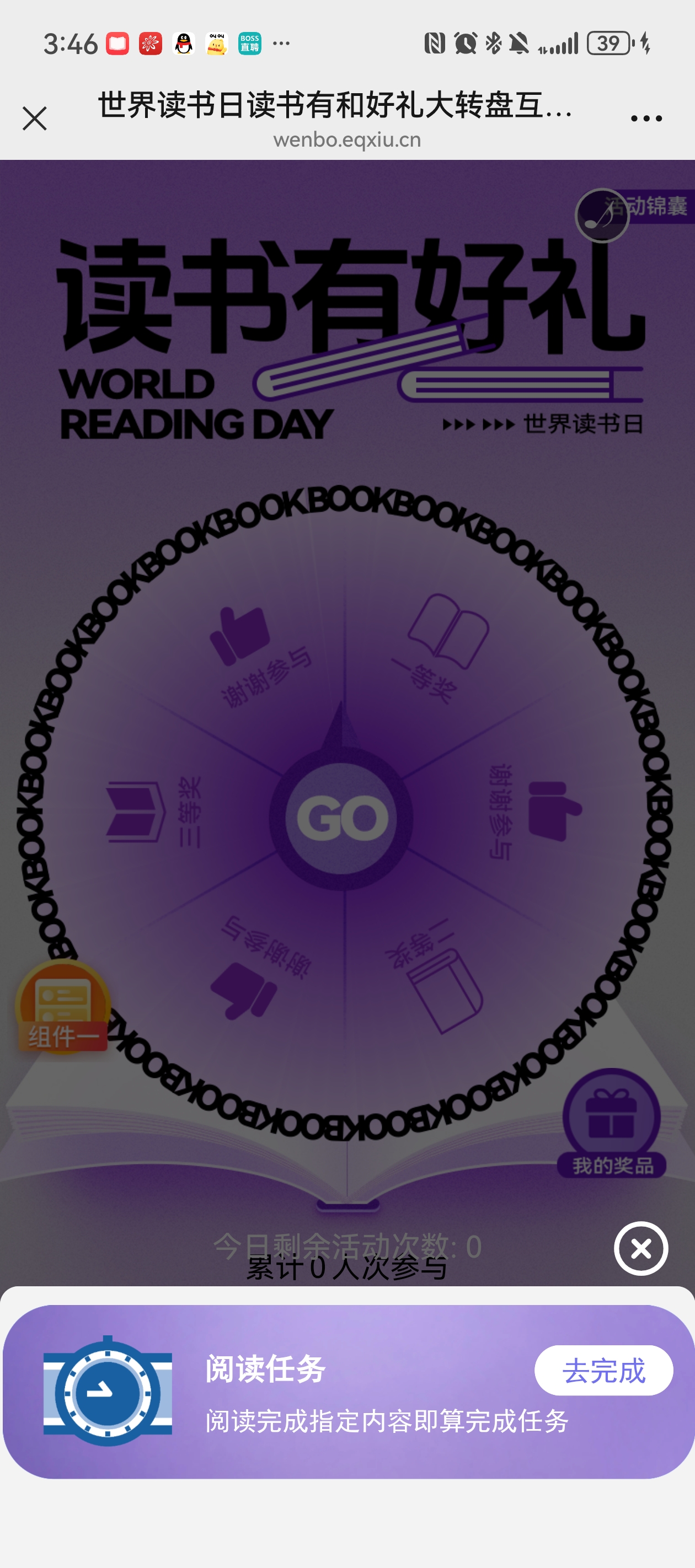
Task: View 我的奖品 prizes
Action: pyautogui.click(x=612, y=1123)
